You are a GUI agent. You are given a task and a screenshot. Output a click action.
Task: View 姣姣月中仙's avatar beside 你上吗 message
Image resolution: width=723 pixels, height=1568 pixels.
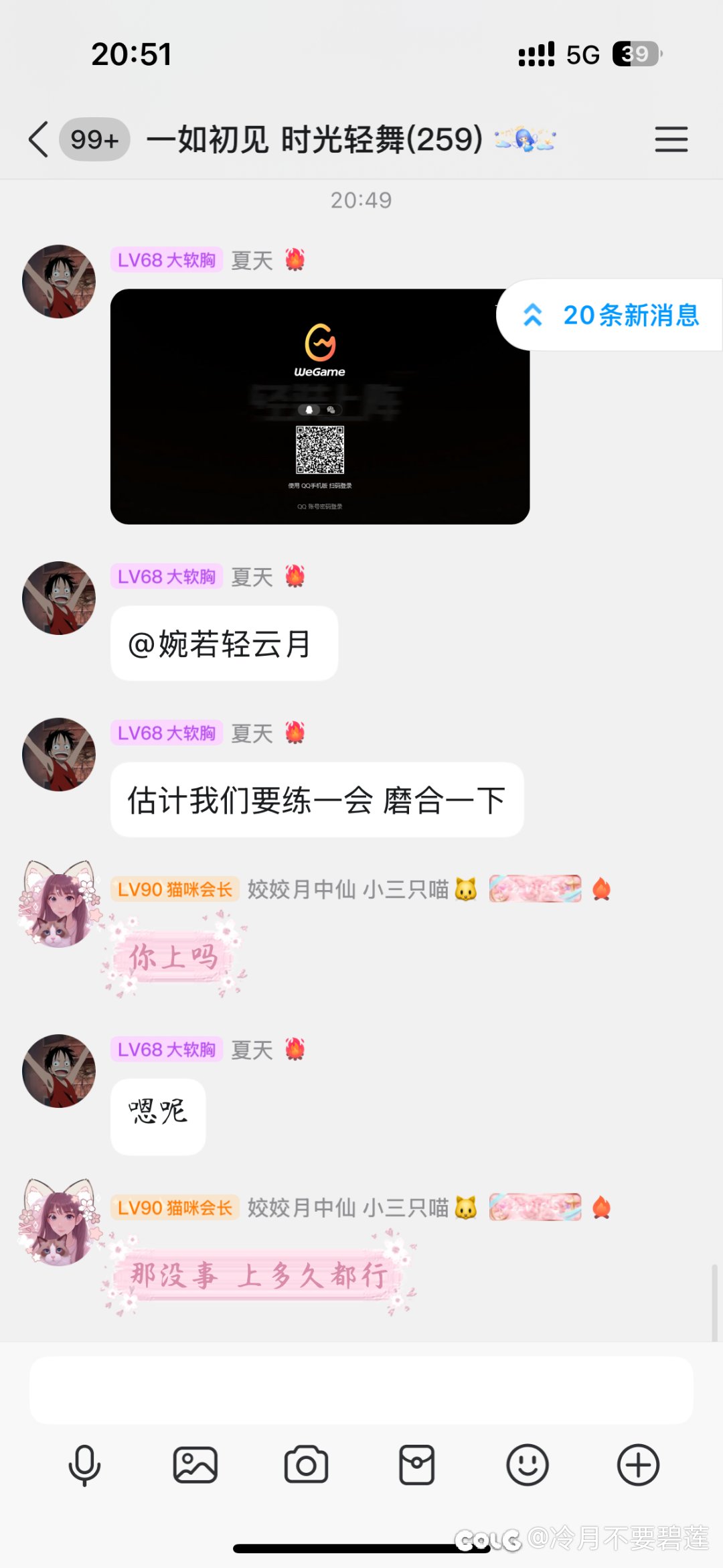pos(59,904)
